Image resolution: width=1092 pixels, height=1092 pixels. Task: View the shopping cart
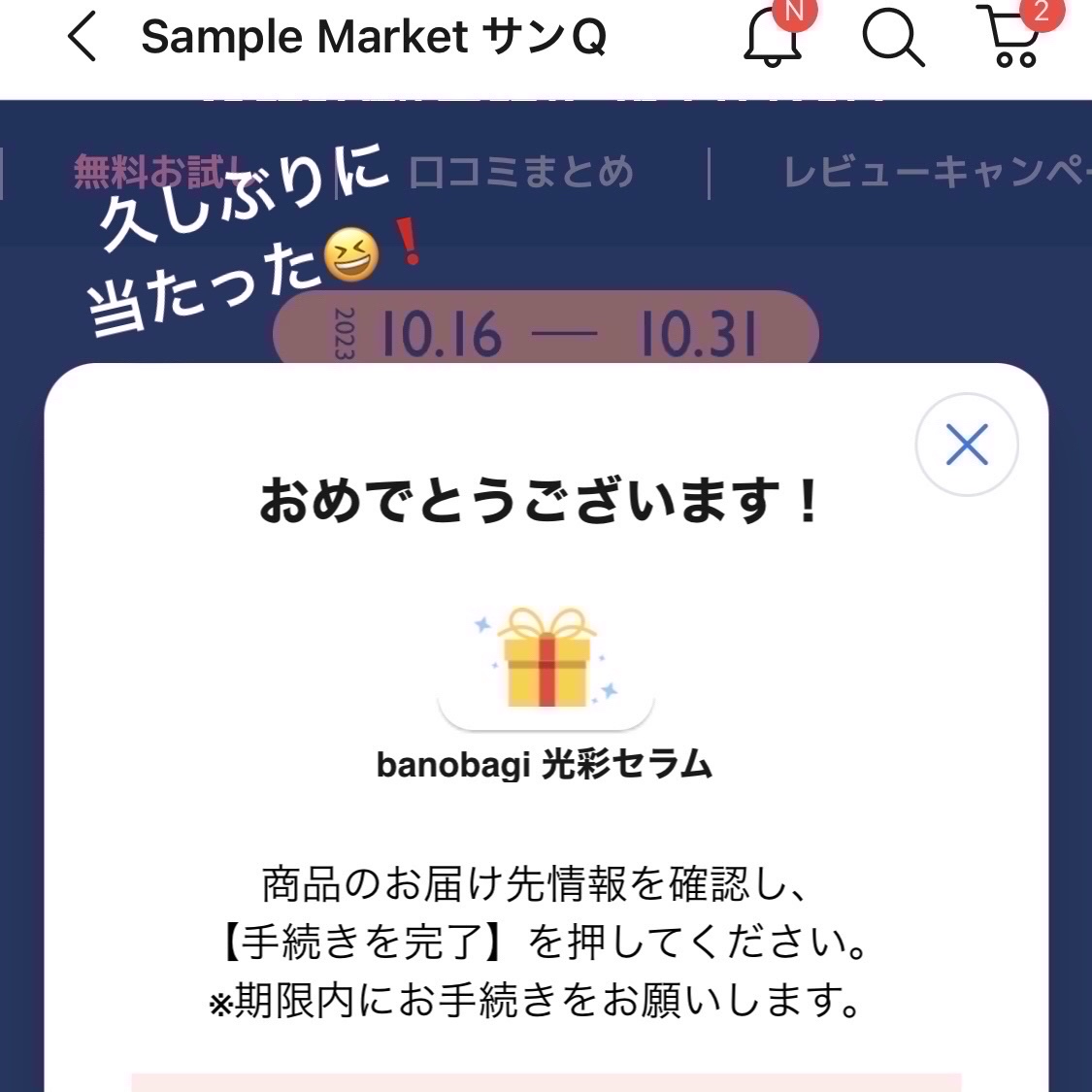[1010, 39]
